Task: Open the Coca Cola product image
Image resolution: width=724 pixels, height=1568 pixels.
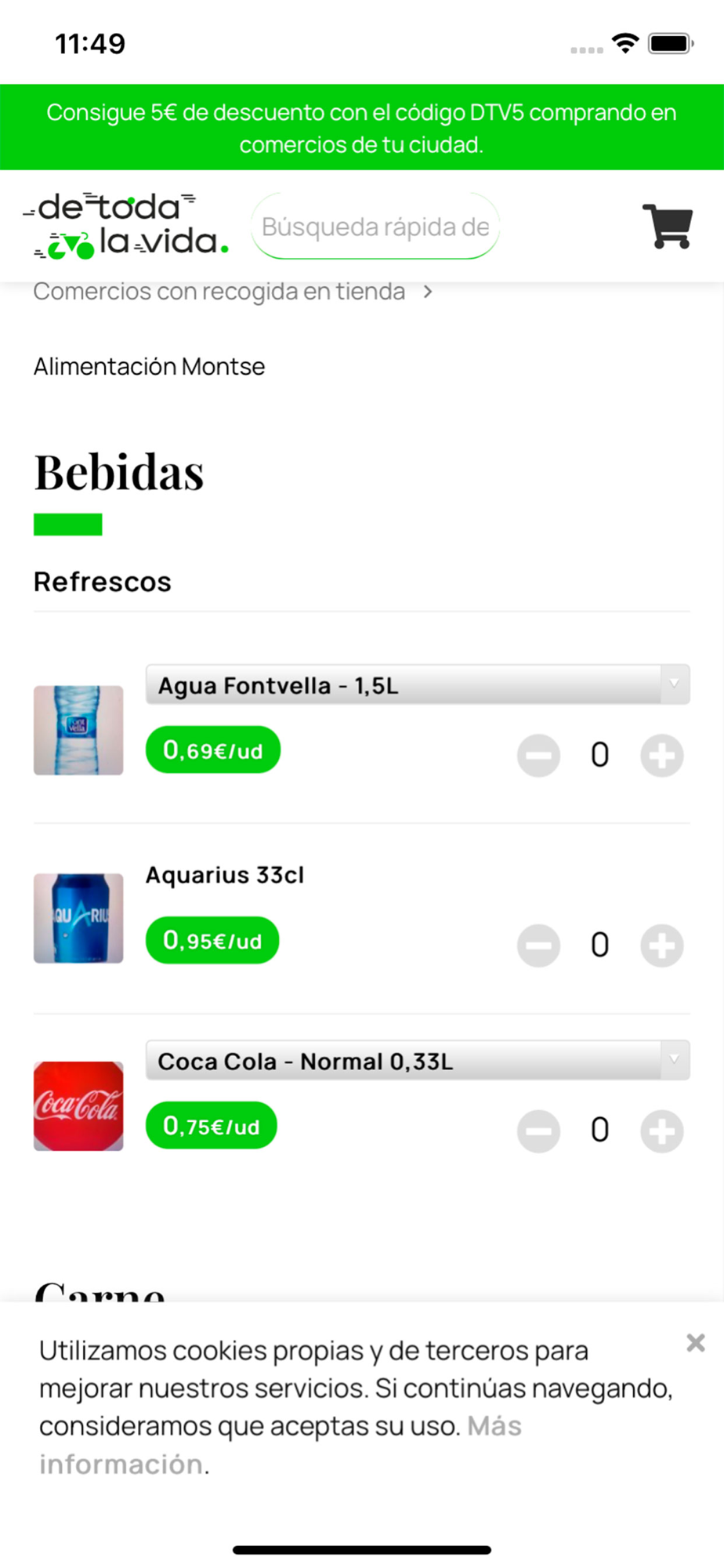Action: [x=78, y=1106]
